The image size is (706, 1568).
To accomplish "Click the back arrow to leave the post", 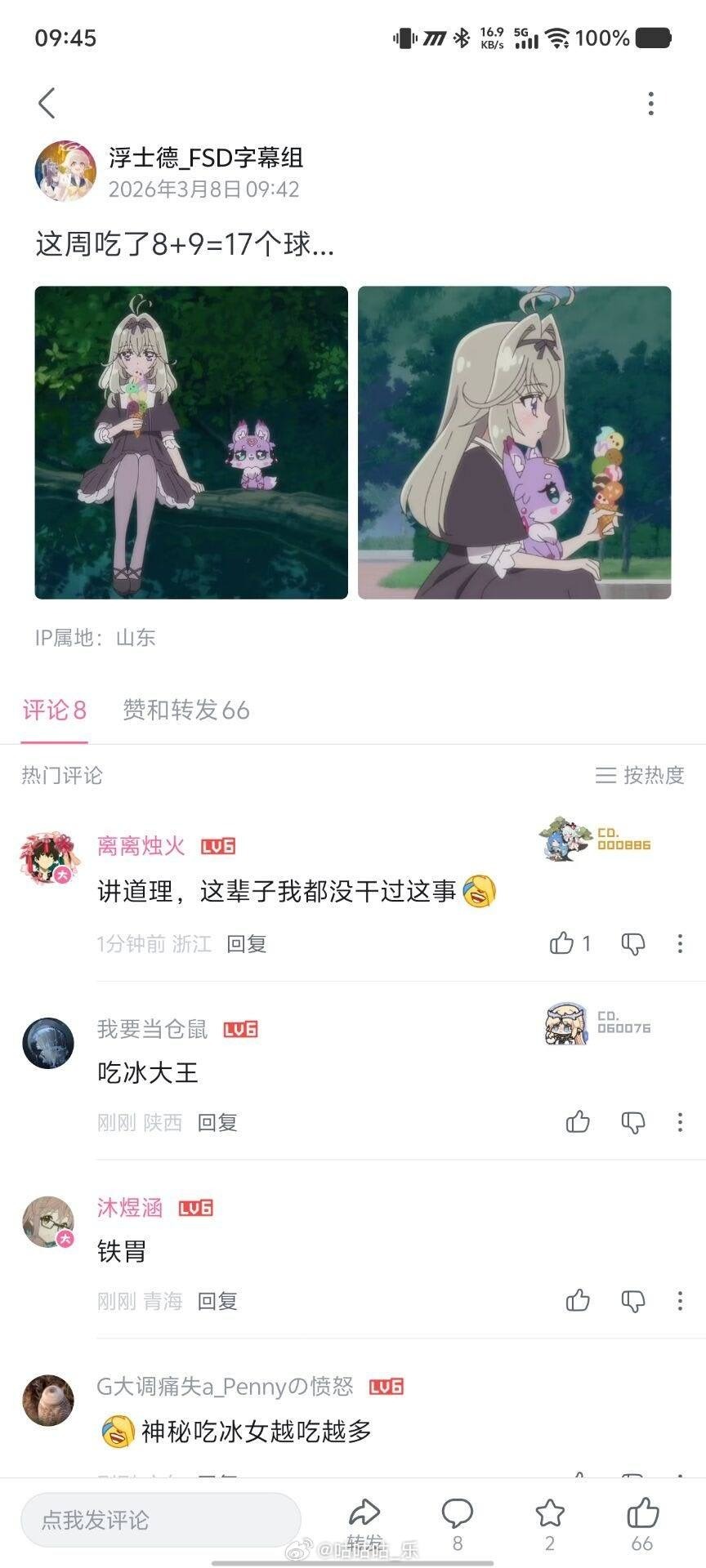I will tap(47, 103).
